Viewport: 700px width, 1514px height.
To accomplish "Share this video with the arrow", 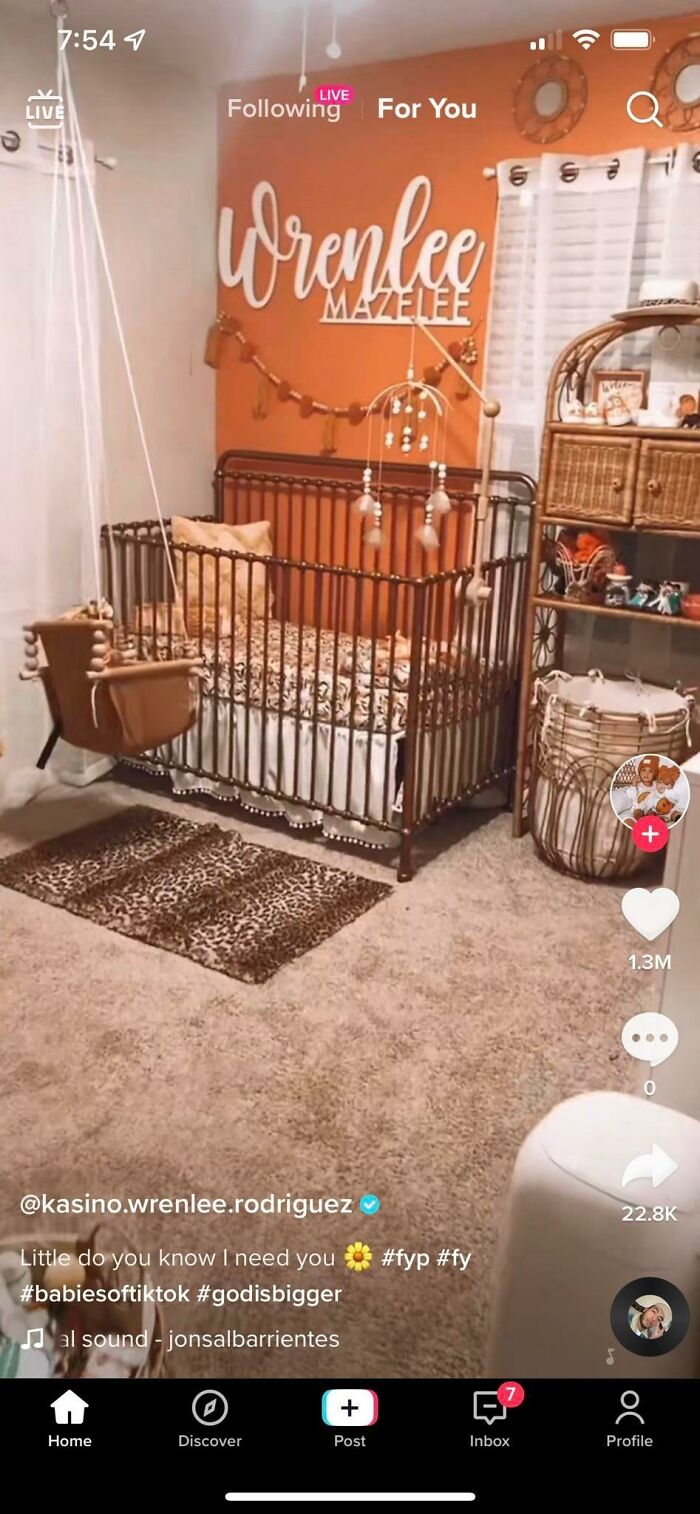I will point(650,1168).
